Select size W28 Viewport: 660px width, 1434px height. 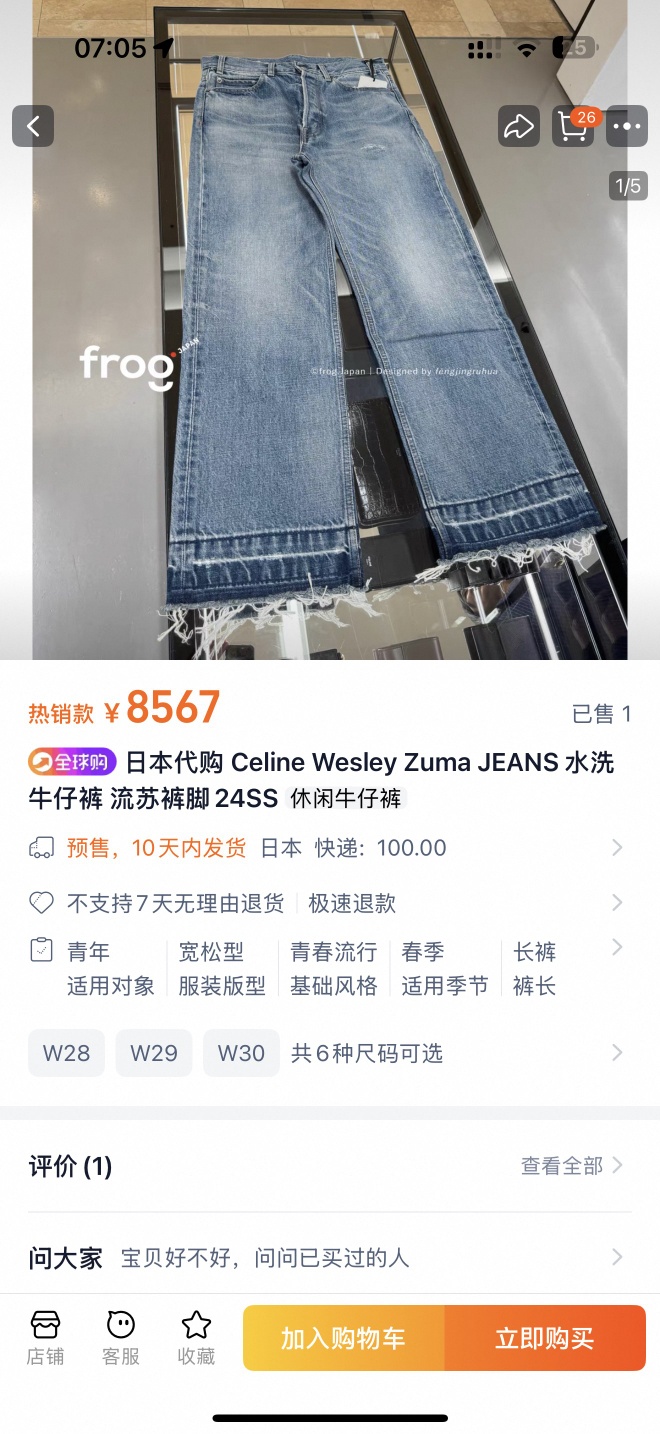[66, 1053]
